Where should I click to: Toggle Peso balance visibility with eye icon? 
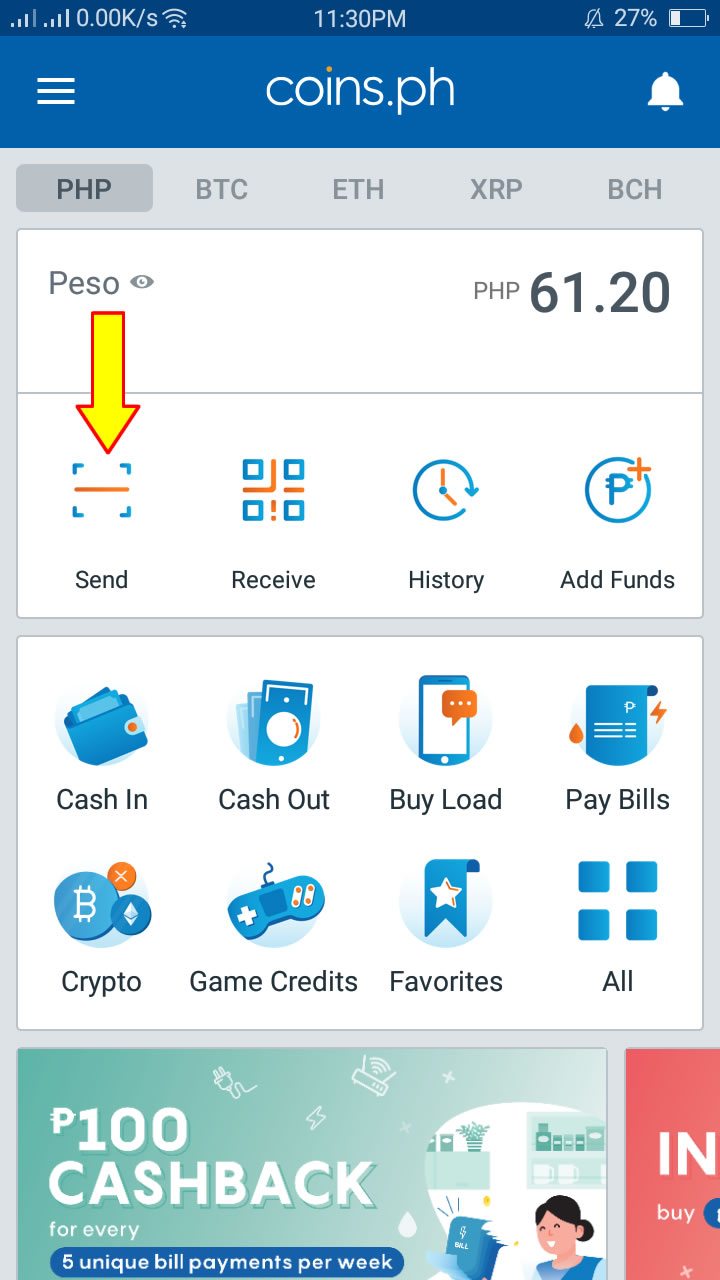tap(142, 283)
